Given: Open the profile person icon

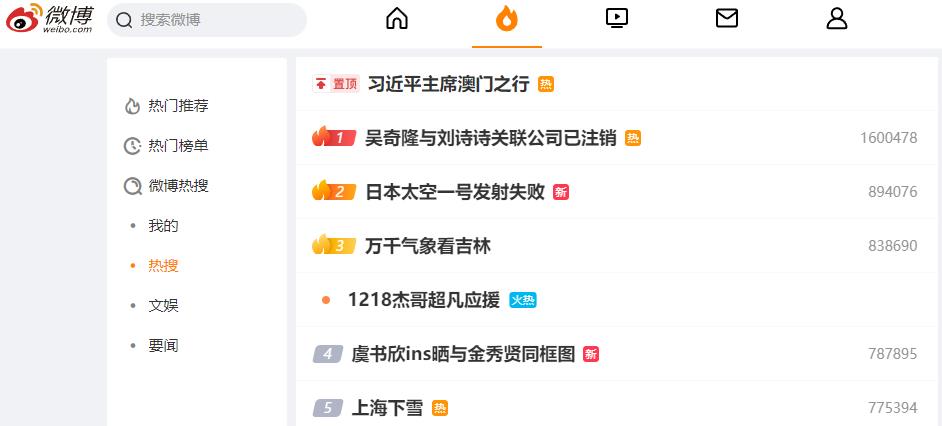Looking at the screenshot, I should (x=837, y=18).
